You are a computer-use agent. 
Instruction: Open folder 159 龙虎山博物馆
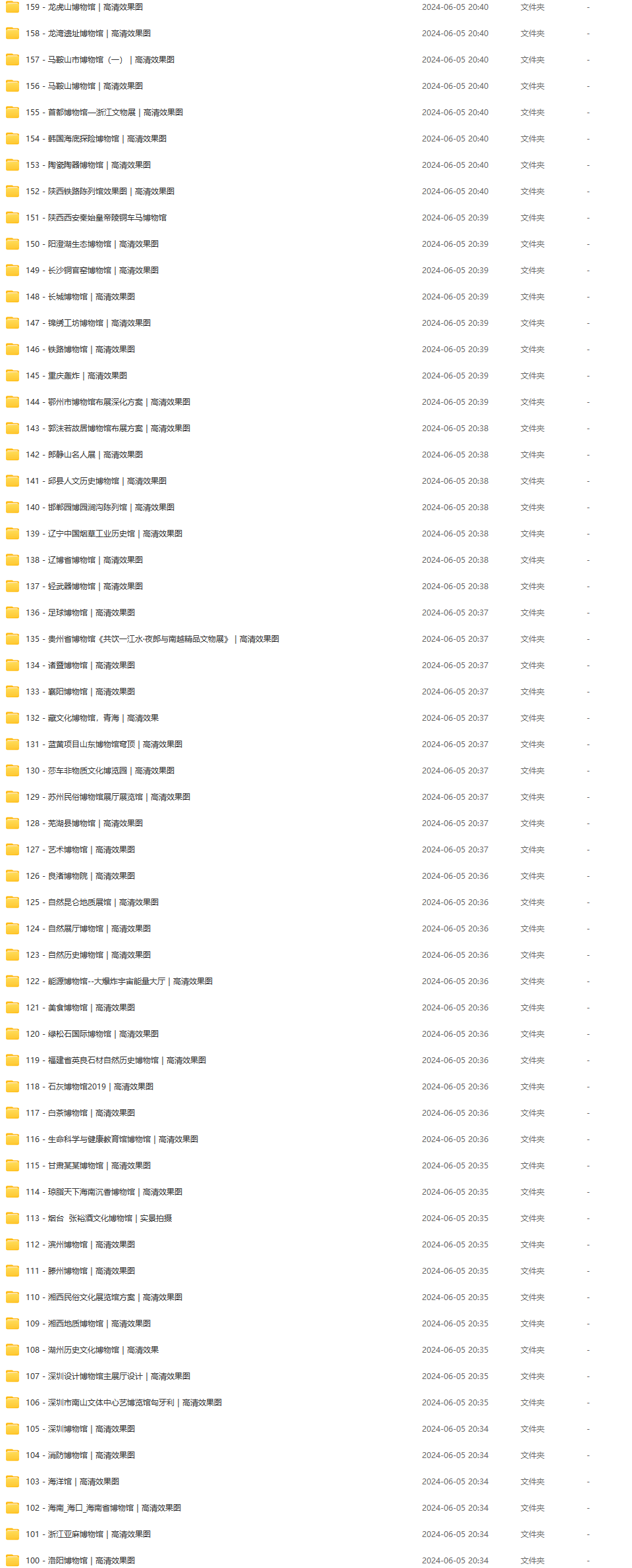pos(84,7)
